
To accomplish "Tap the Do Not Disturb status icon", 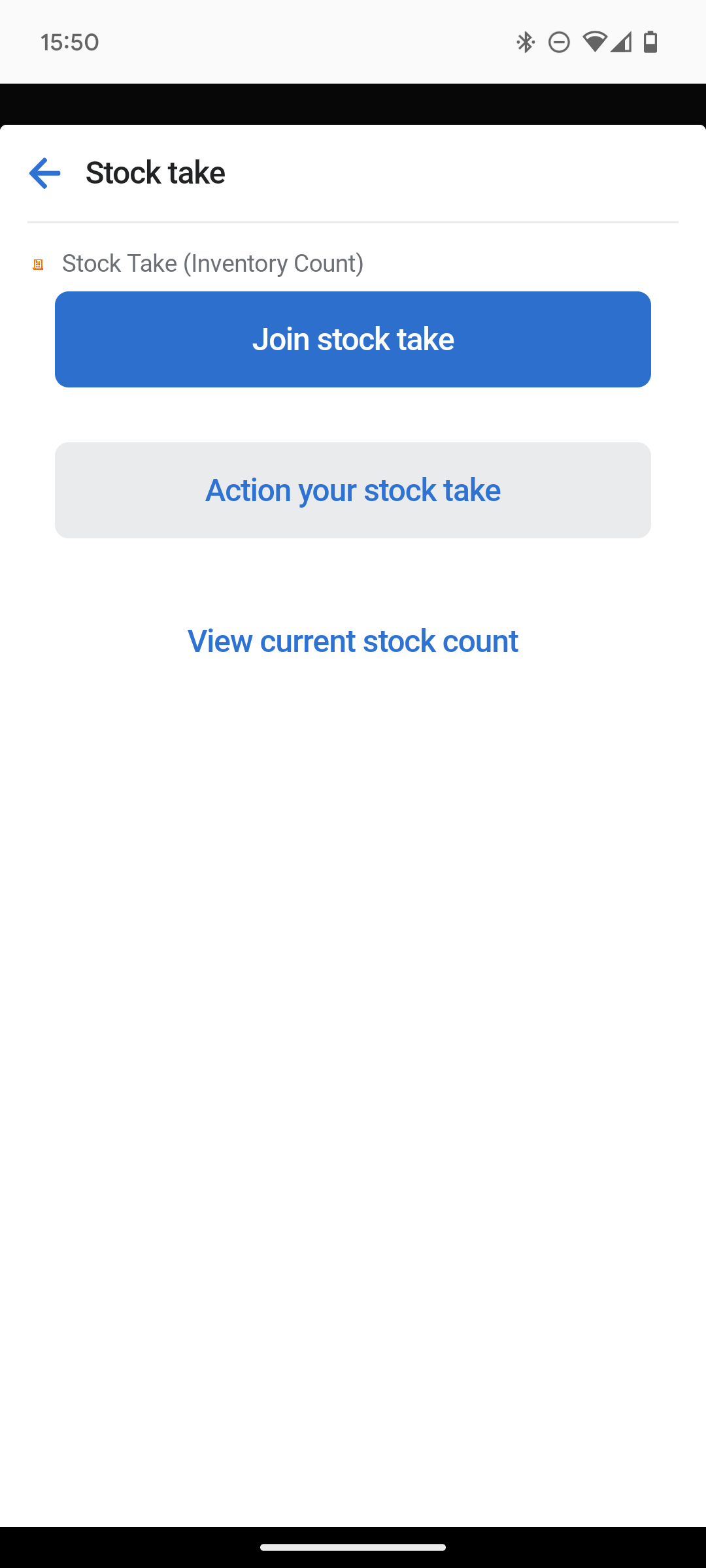I will [x=558, y=42].
